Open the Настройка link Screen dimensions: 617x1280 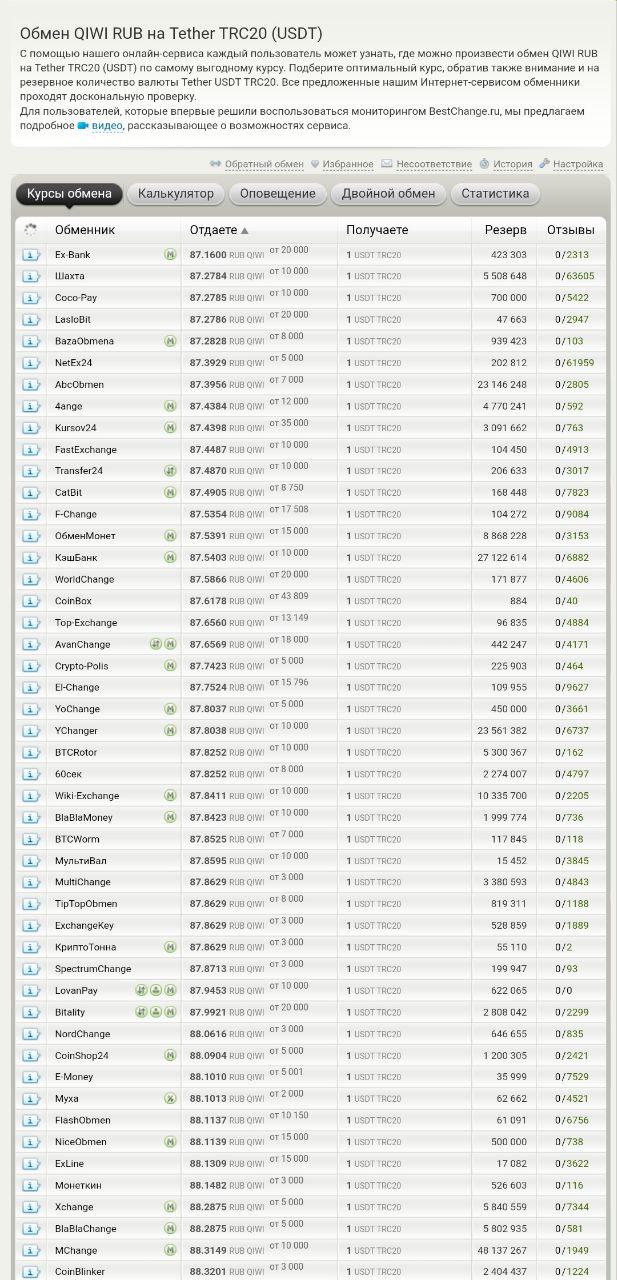[x=578, y=164]
